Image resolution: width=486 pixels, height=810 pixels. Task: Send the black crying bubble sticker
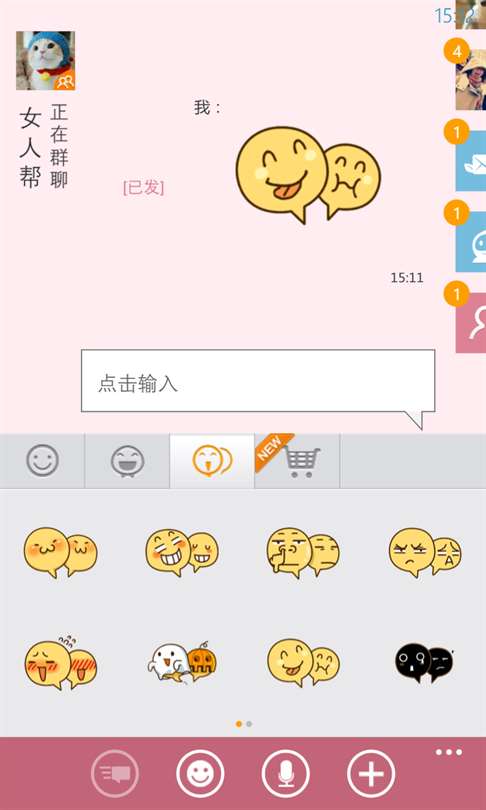424,663
